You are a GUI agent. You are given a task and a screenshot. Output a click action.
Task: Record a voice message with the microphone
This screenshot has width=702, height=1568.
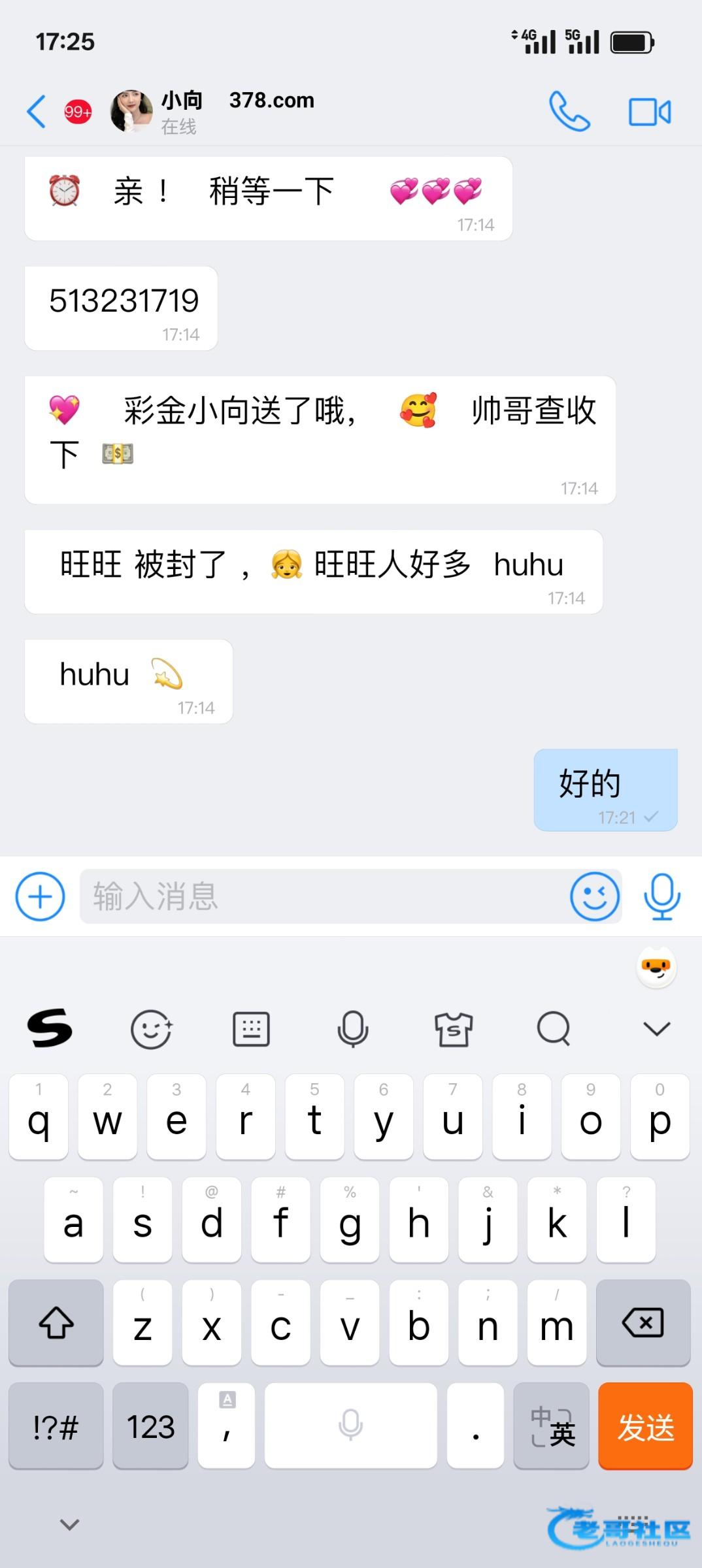click(661, 896)
